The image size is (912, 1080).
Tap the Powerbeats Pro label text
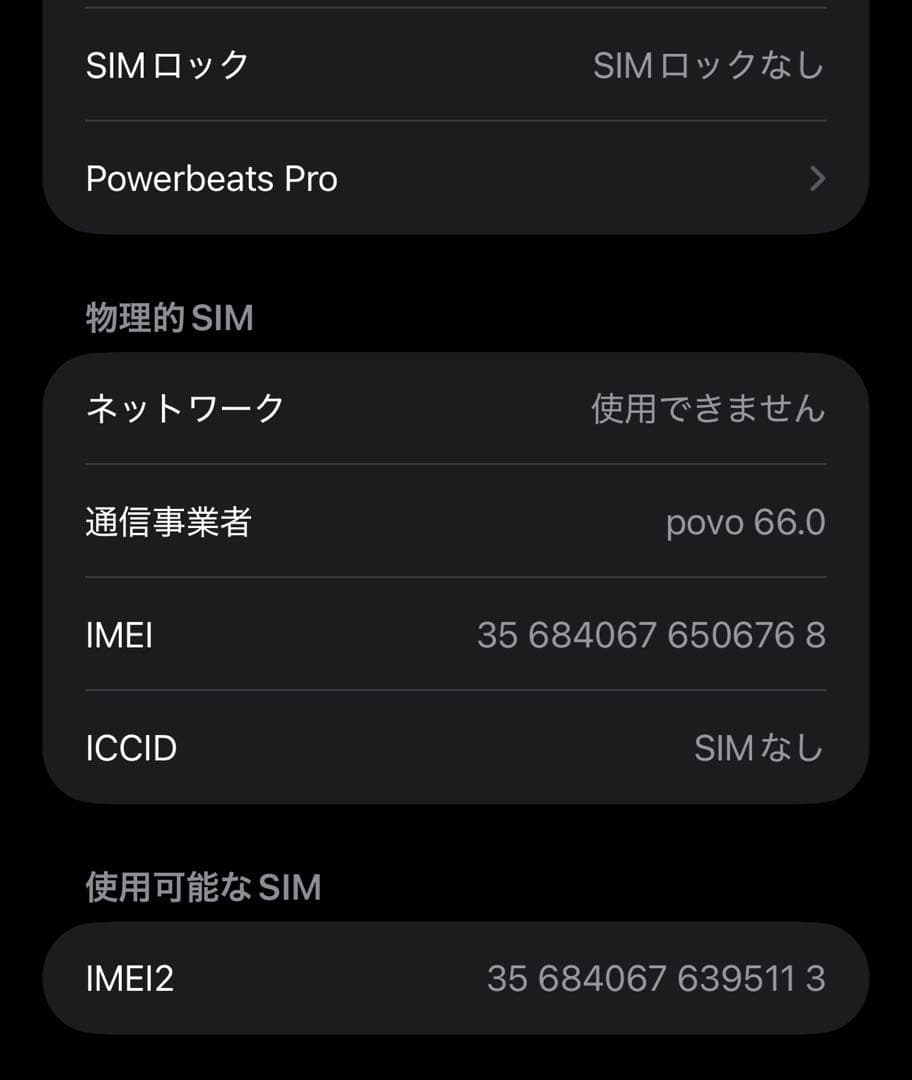coord(213,178)
